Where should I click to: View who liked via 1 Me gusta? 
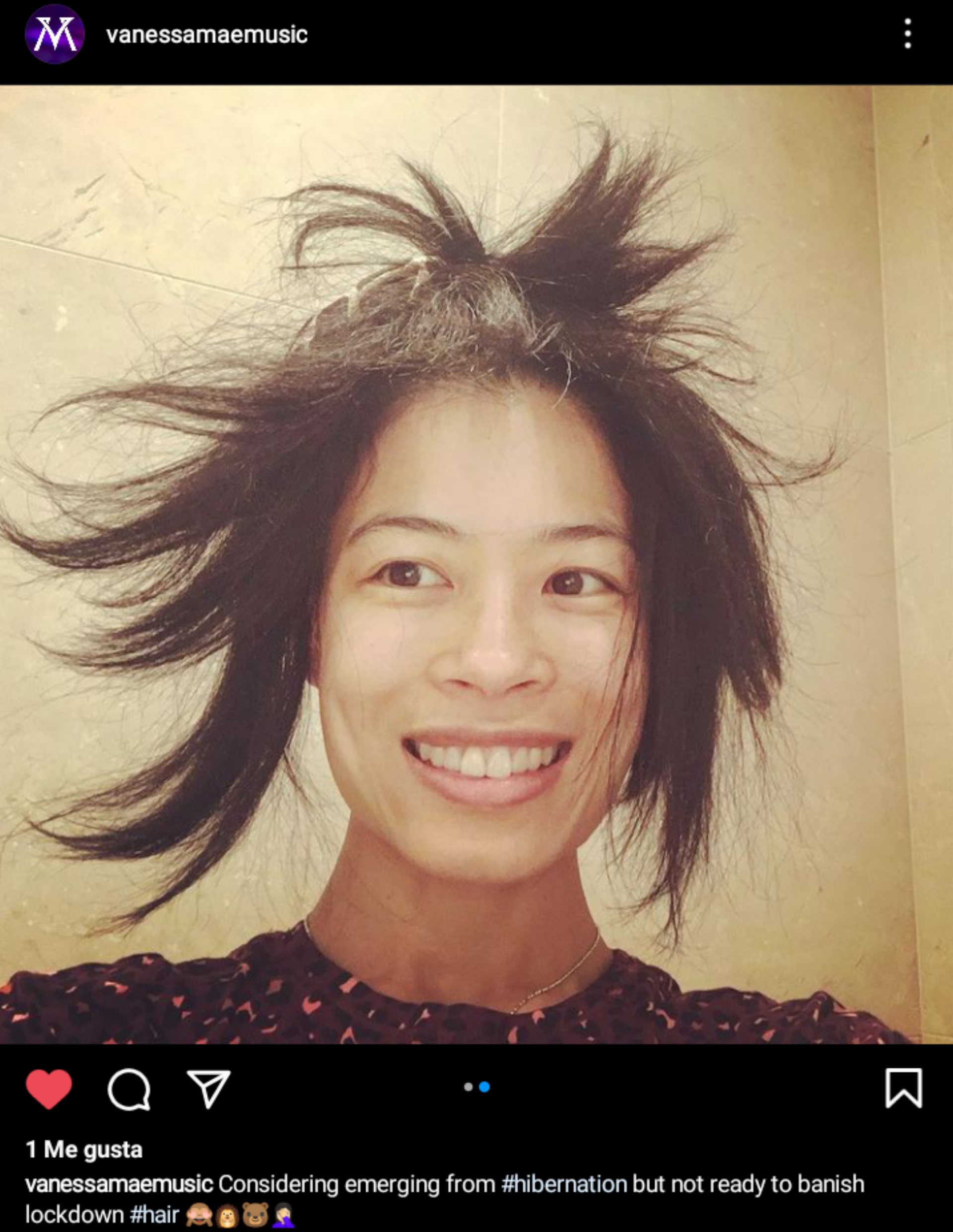click(x=84, y=1149)
